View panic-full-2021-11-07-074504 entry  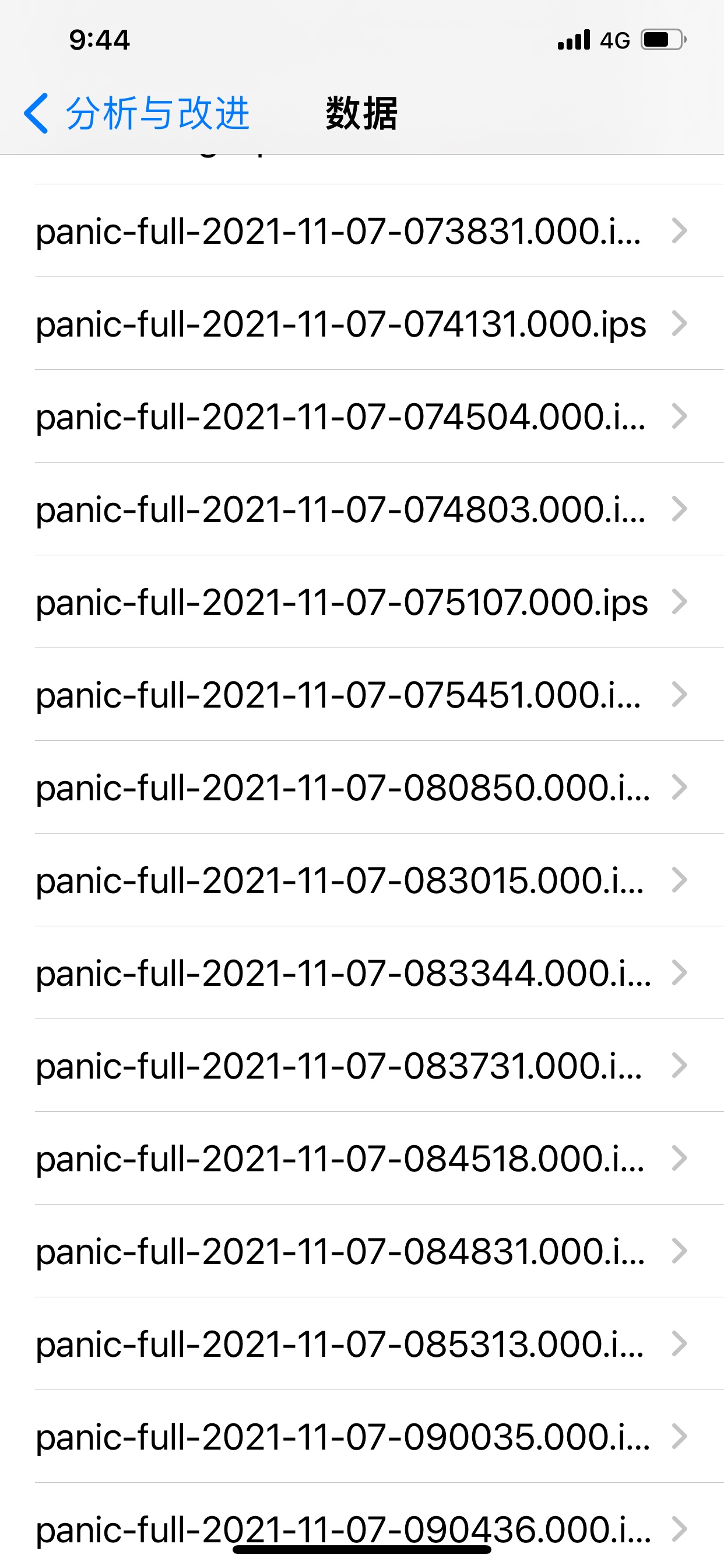point(362,416)
